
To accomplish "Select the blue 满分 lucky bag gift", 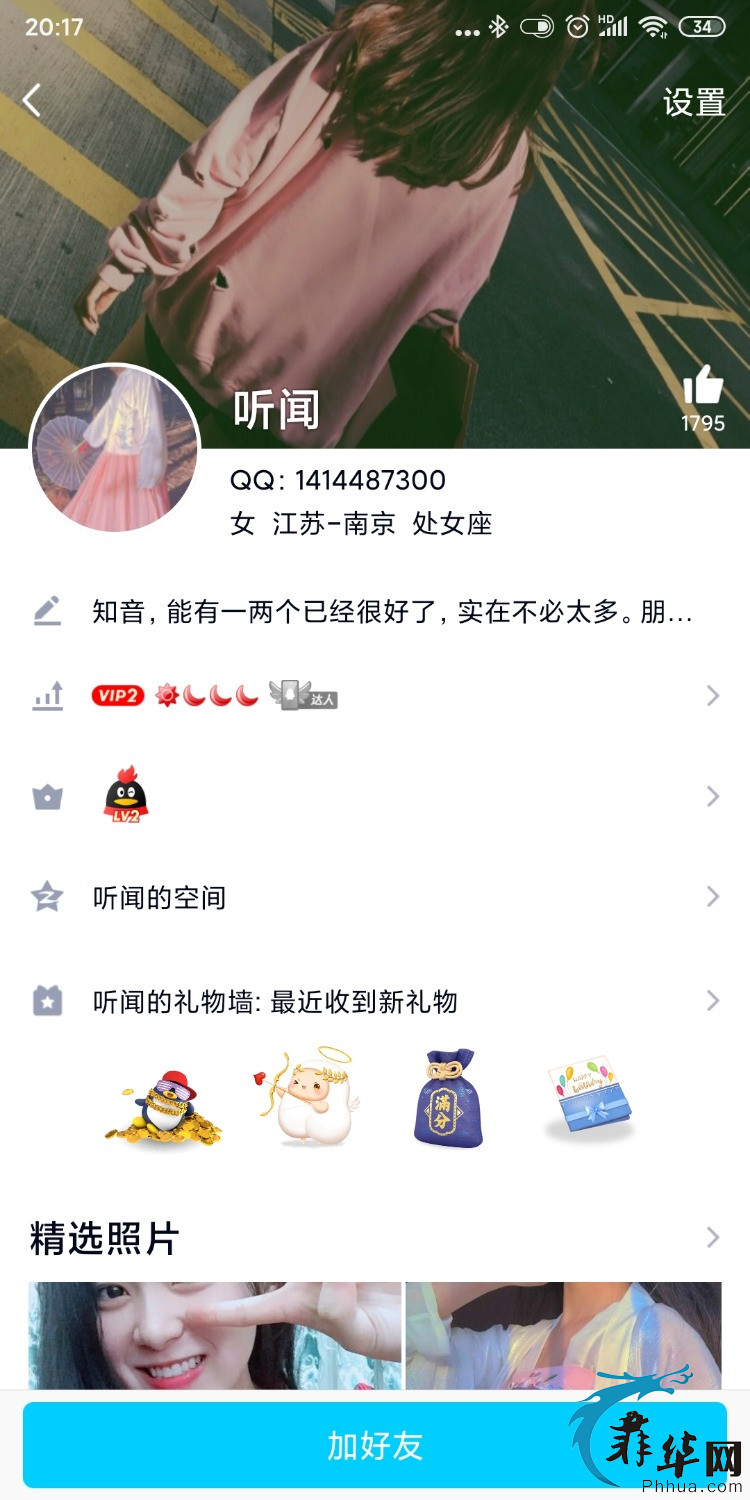I will click(449, 1097).
